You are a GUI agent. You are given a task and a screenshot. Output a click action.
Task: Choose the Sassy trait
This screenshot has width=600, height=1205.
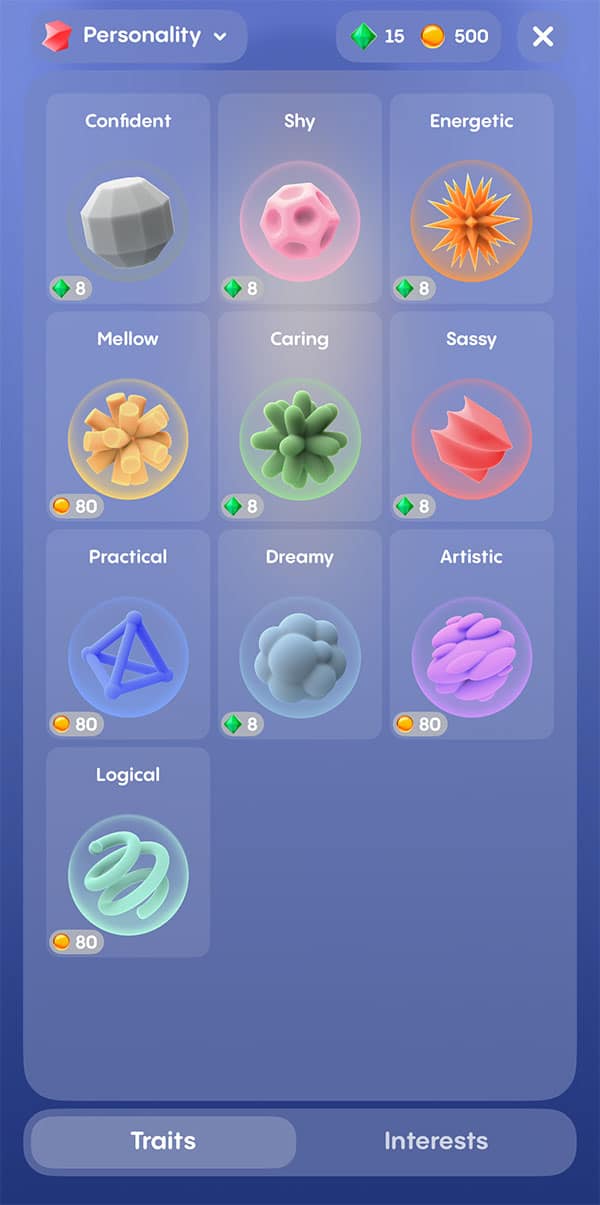point(471,416)
